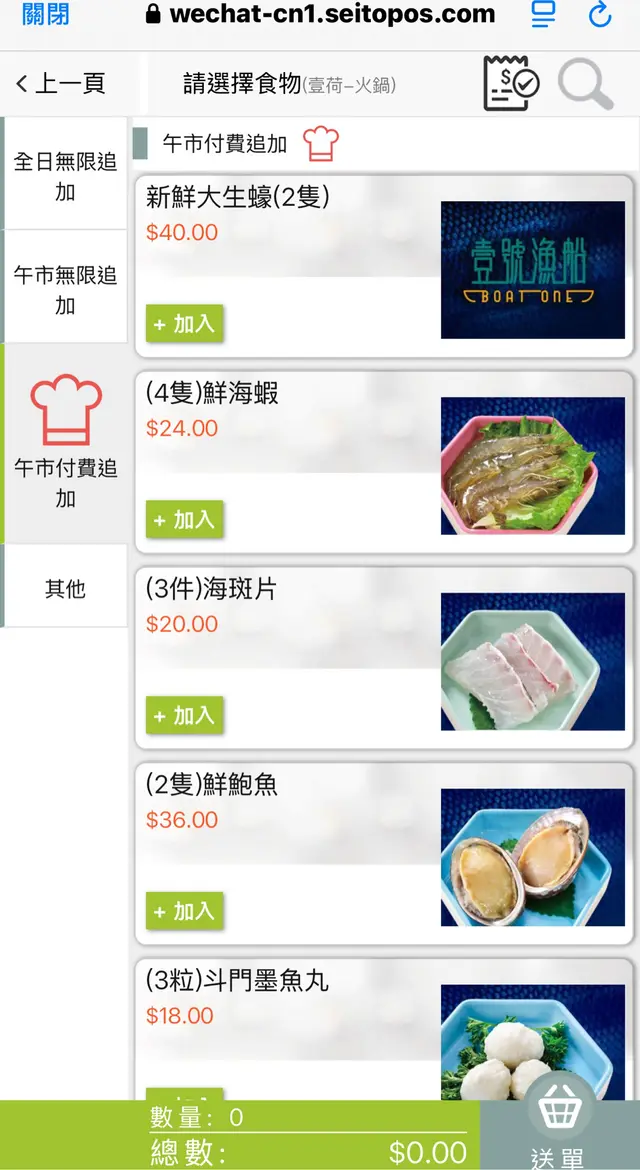The image size is (640, 1170).
Task: Switch to 其他 category
Action: (x=65, y=588)
